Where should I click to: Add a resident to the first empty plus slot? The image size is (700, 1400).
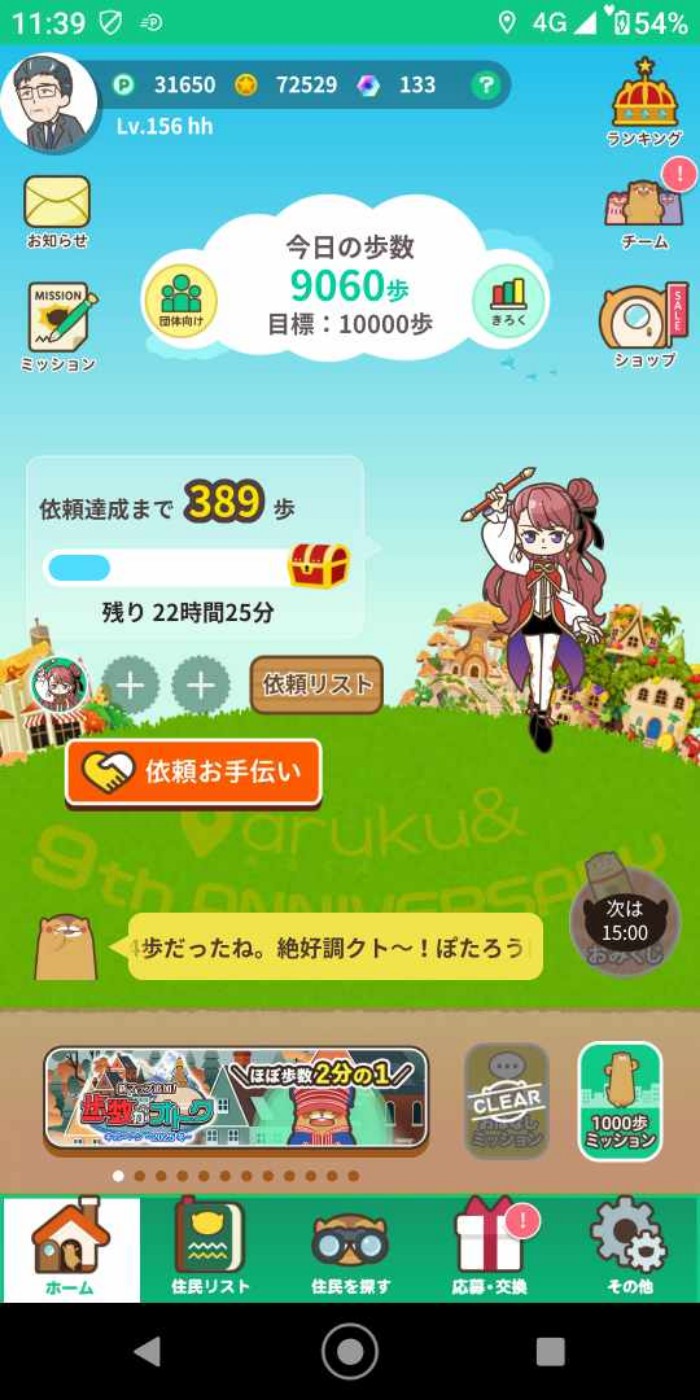(131, 685)
